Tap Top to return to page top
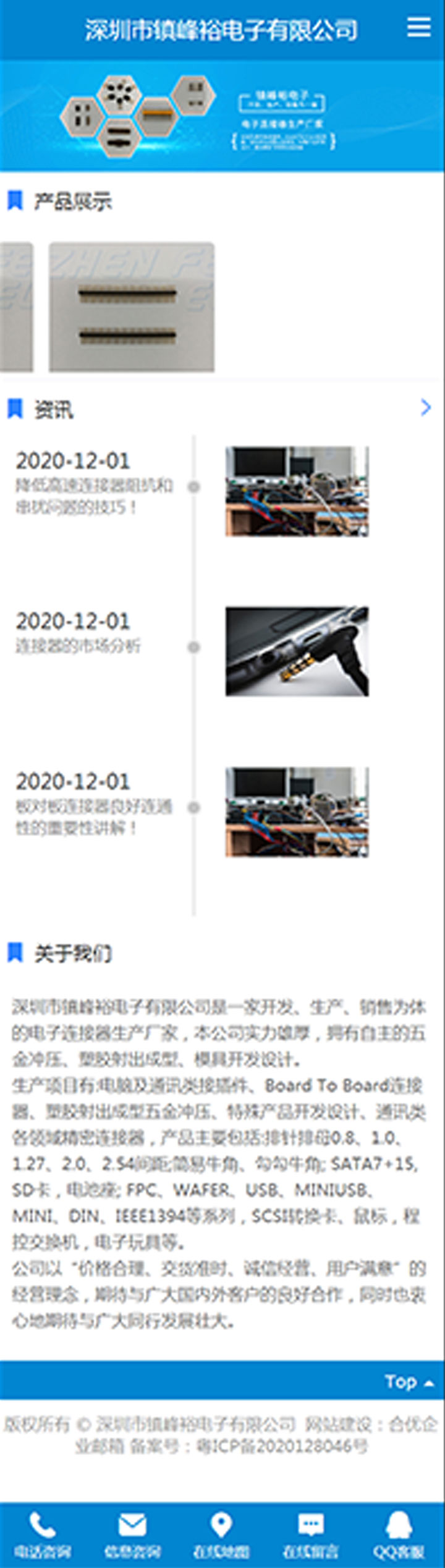This screenshot has width=445, height=1568. click(408, 1382)
